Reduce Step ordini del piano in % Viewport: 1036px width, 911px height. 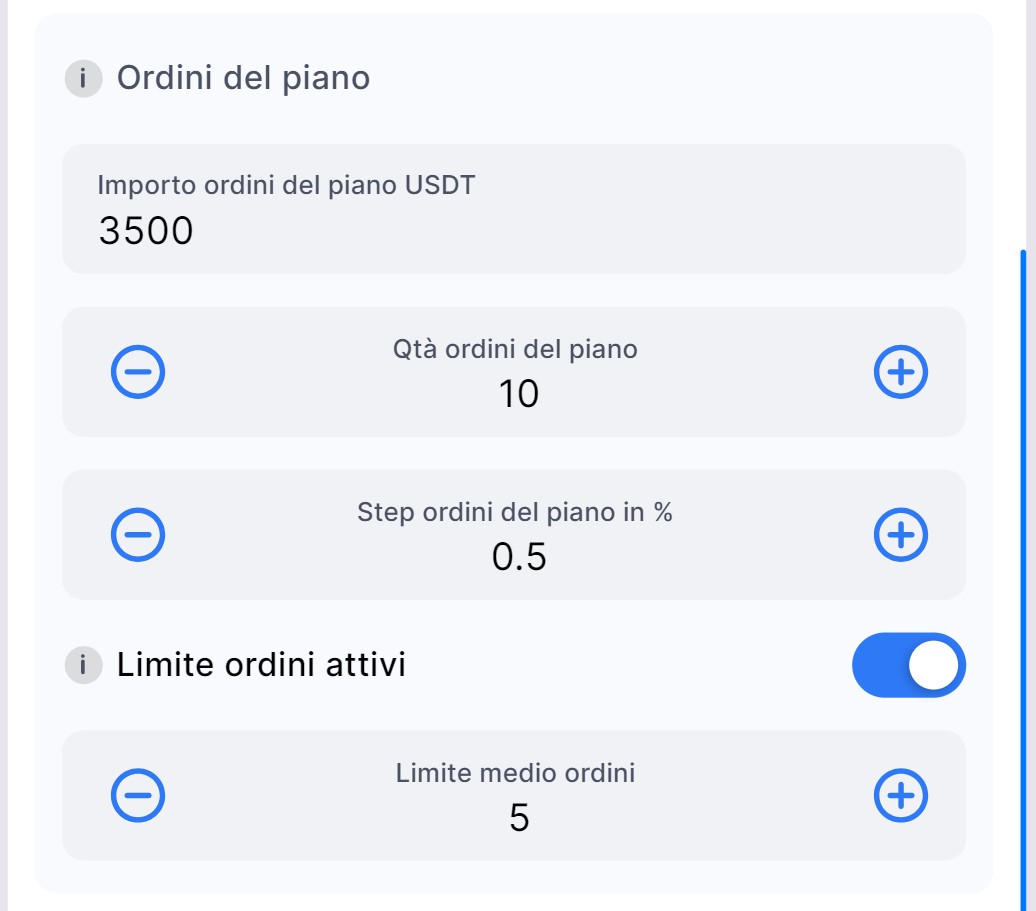[138, 535]
